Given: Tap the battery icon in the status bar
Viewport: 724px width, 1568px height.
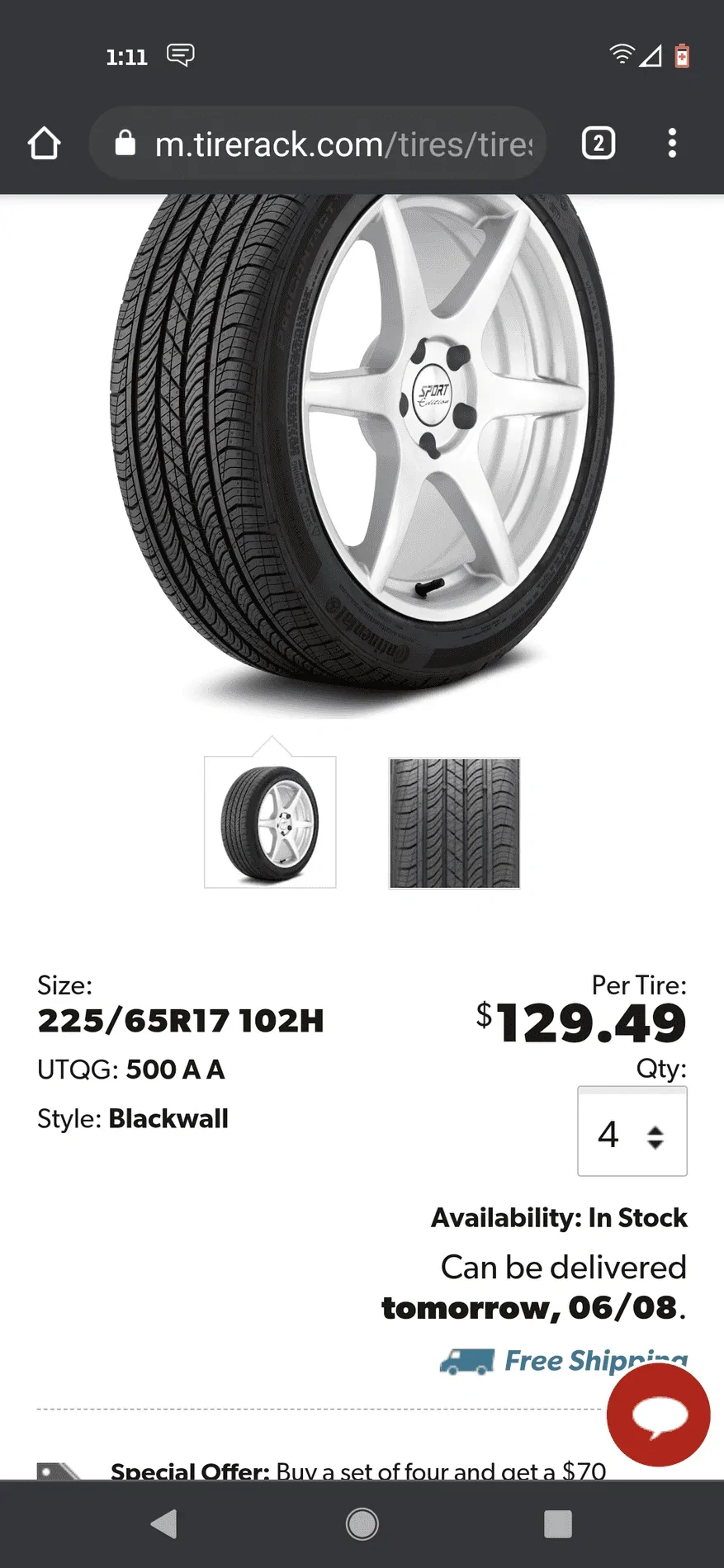Looking at the screenshot, I should (682, 56).
